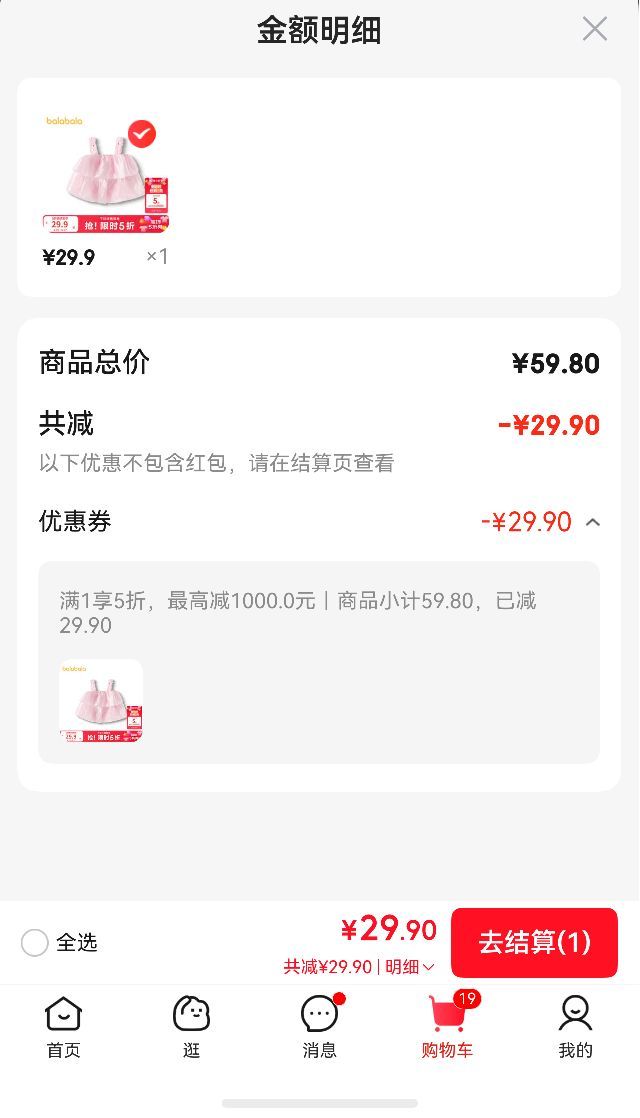Select the 全选 checkbox

pyautogui.click(x=34, y=943)
